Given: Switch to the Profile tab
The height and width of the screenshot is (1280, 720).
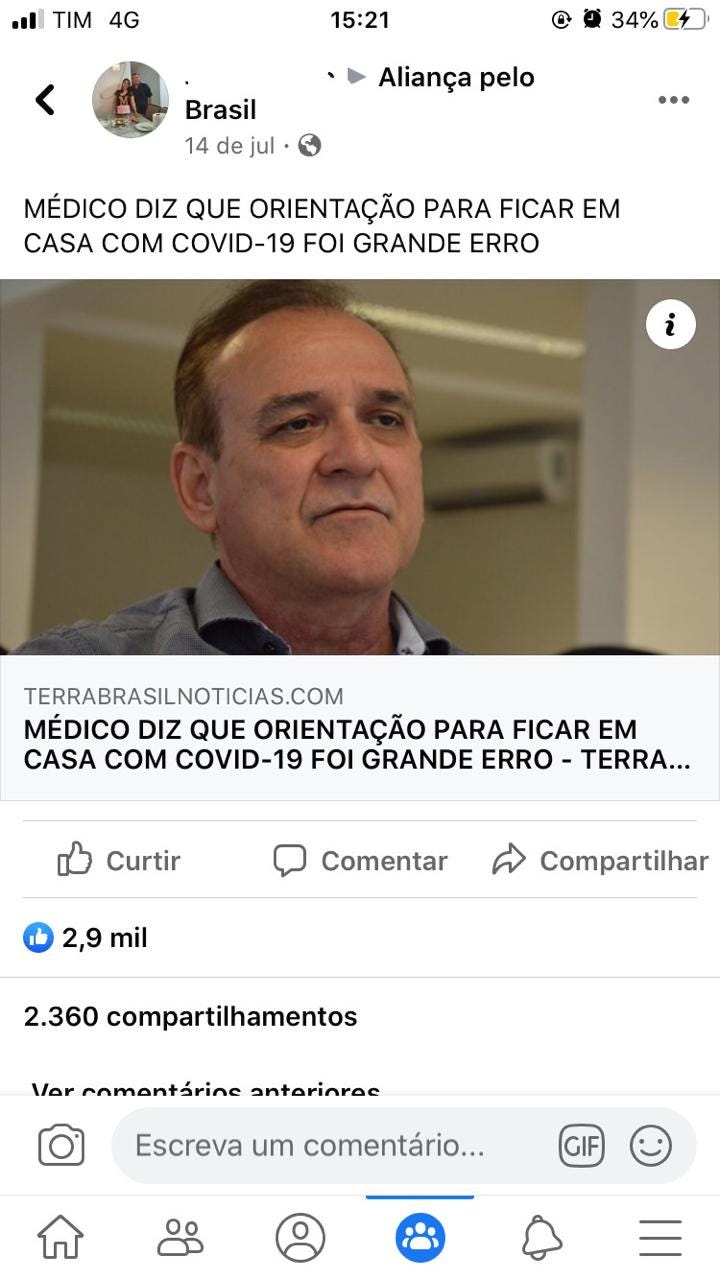Looking at the screenshot, I should [x=300, y=1238].
